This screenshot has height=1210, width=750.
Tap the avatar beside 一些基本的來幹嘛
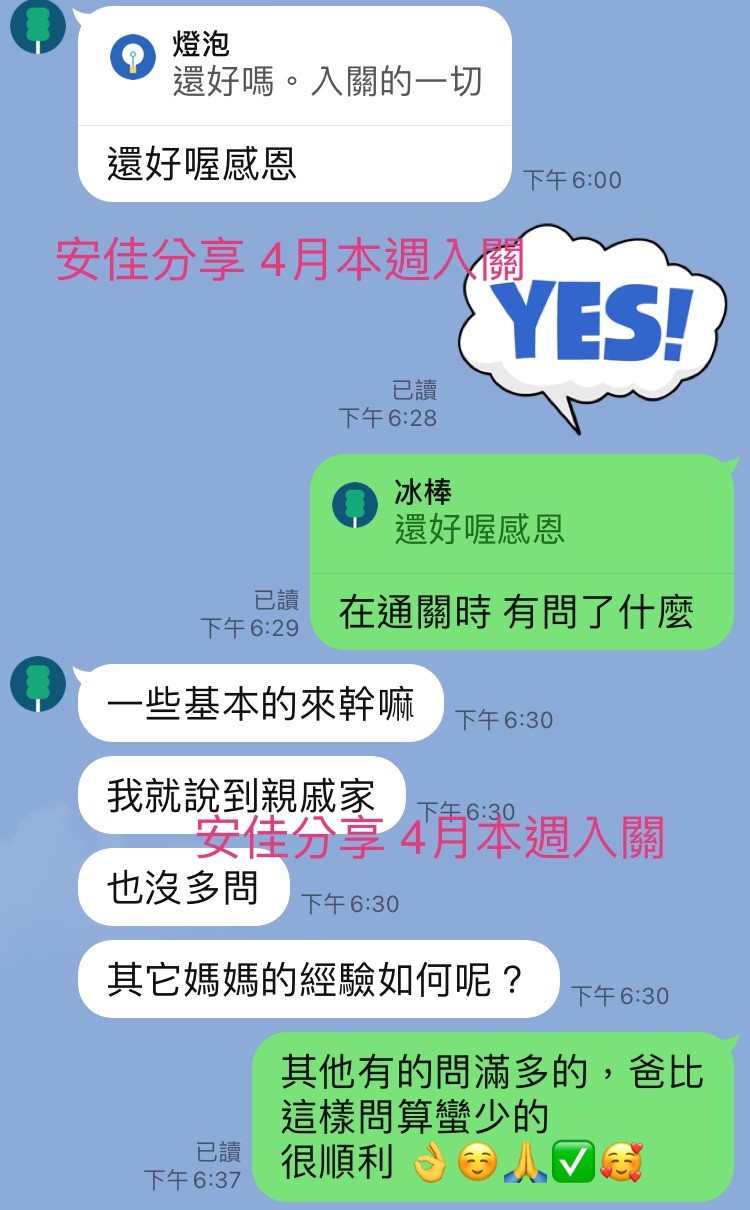click(37, 687)
